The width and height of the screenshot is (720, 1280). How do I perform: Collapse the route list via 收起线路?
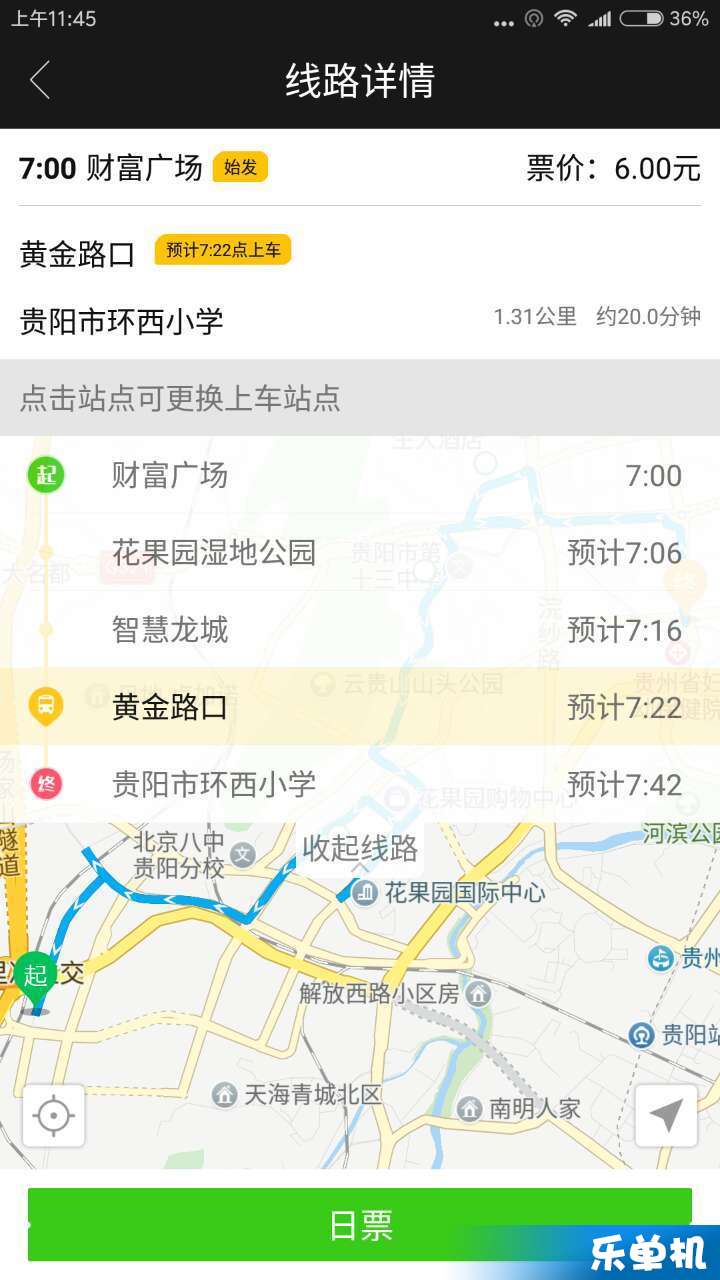point(360,849)
